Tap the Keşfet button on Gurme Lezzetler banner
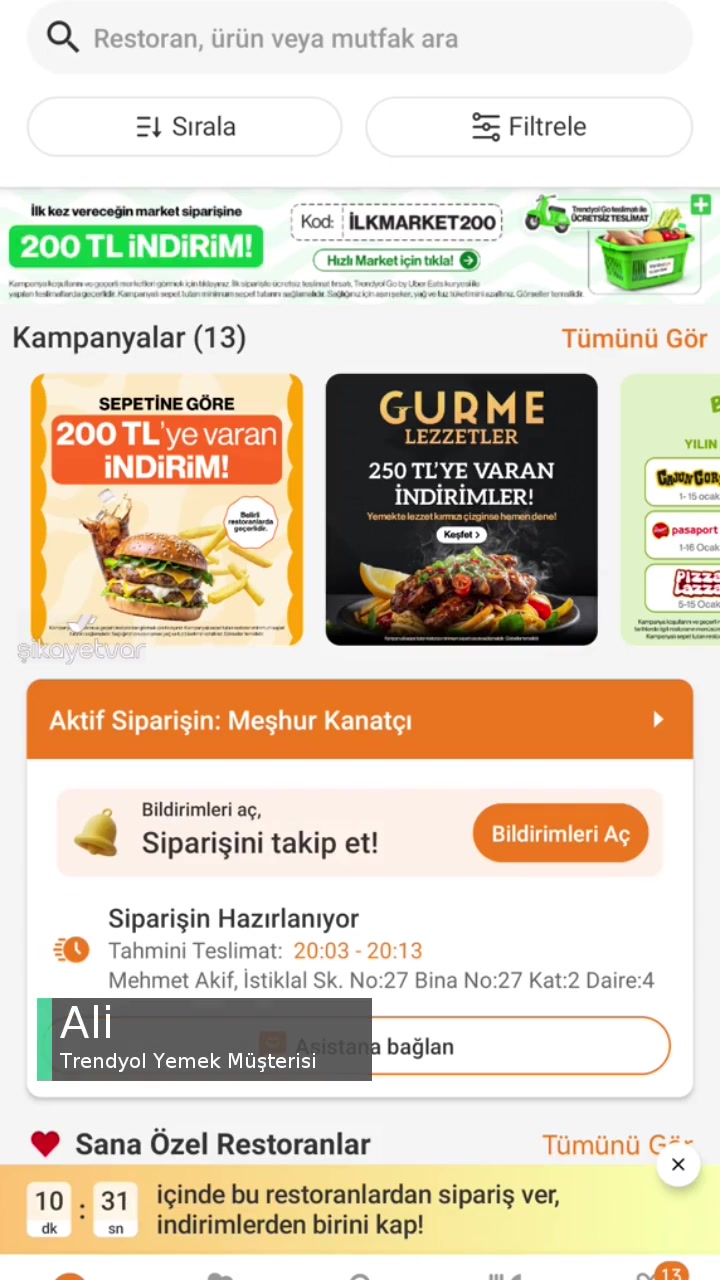 [x=461, y=534]
